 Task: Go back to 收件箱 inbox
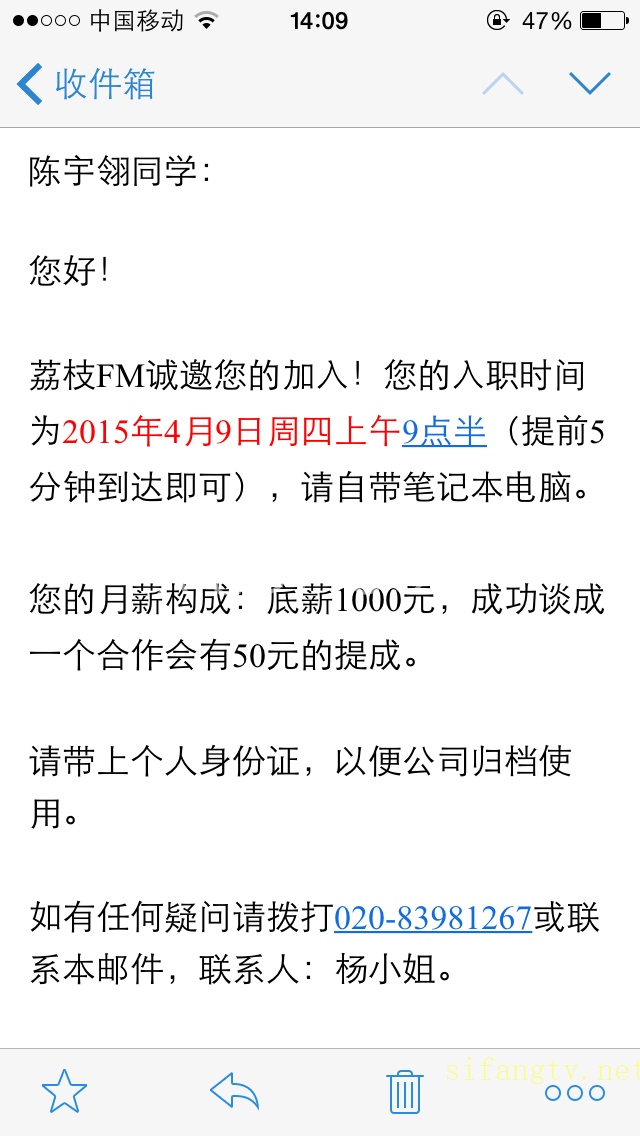click(85, 84)
